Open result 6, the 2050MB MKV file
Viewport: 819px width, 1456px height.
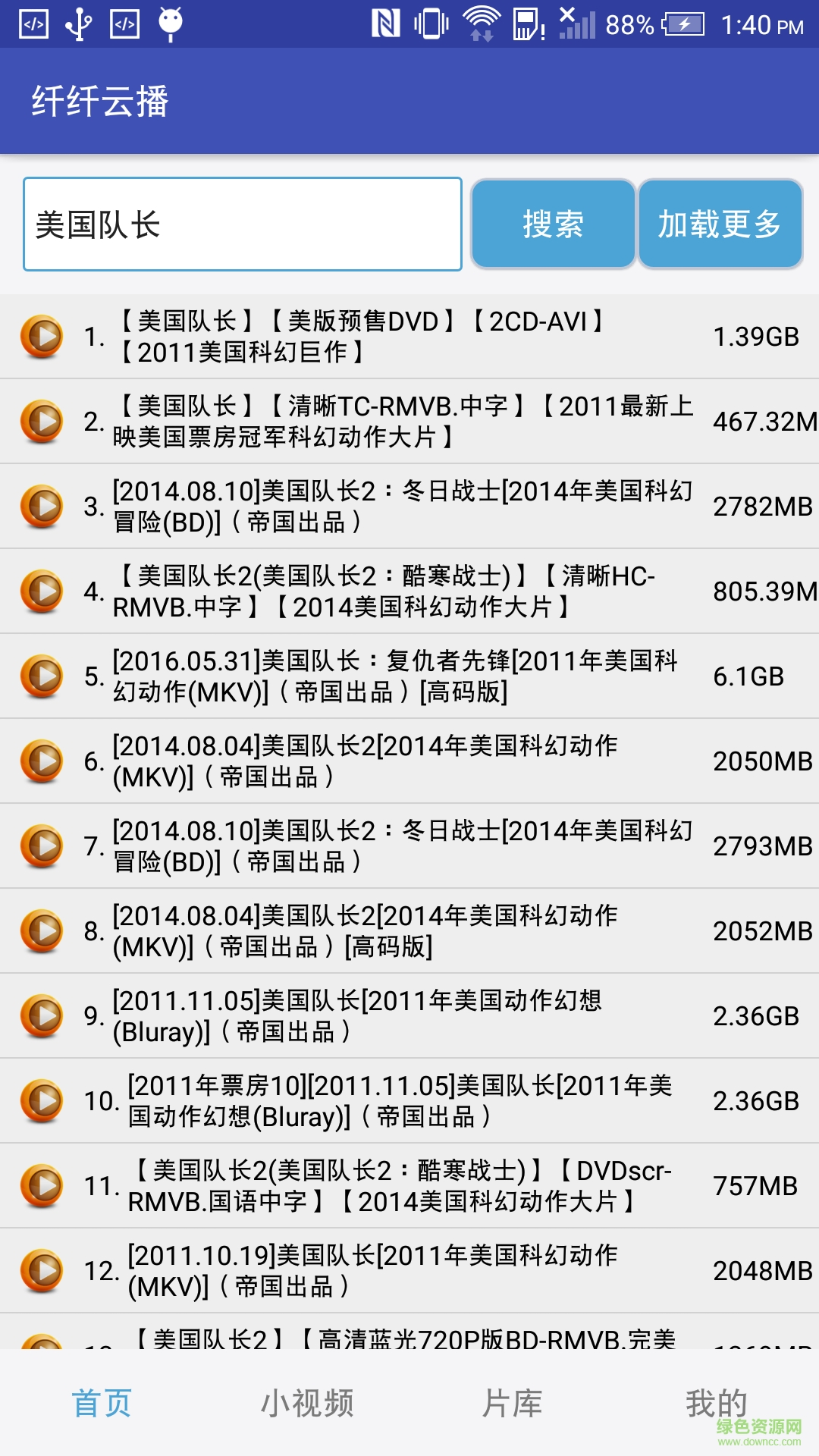pos(402,761)
